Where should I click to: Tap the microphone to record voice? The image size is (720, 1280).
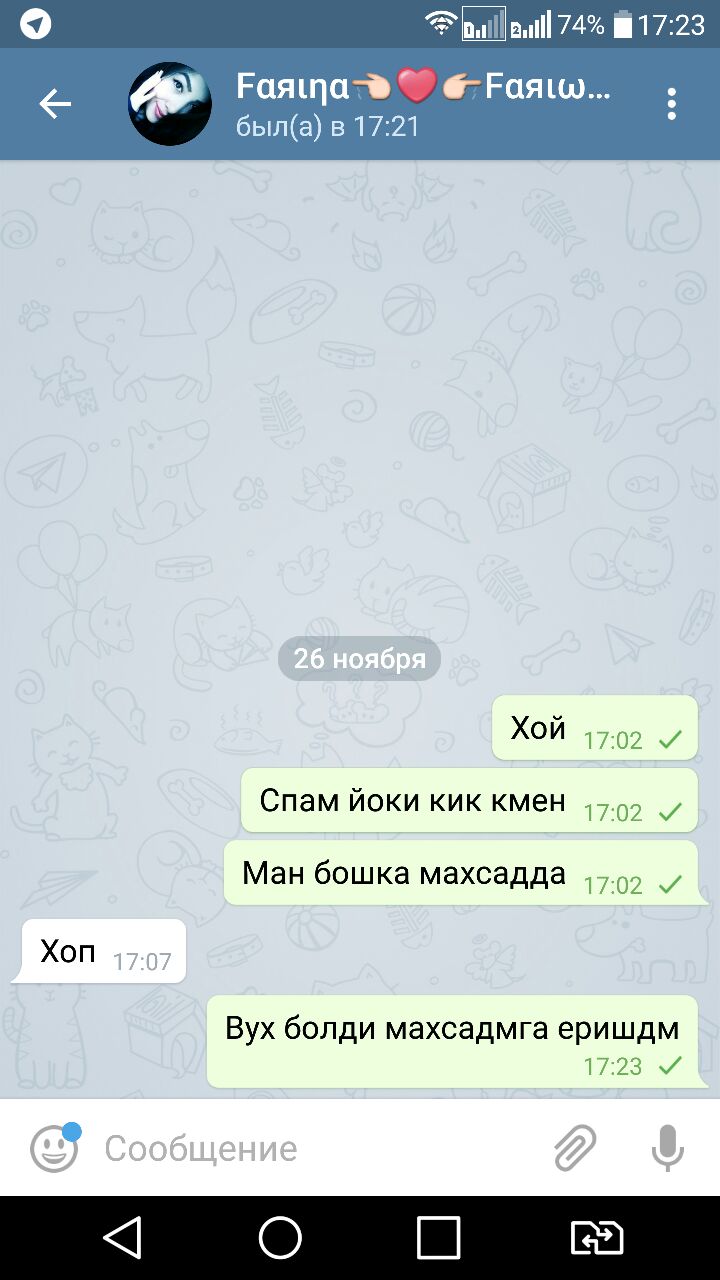(667, 1148)
